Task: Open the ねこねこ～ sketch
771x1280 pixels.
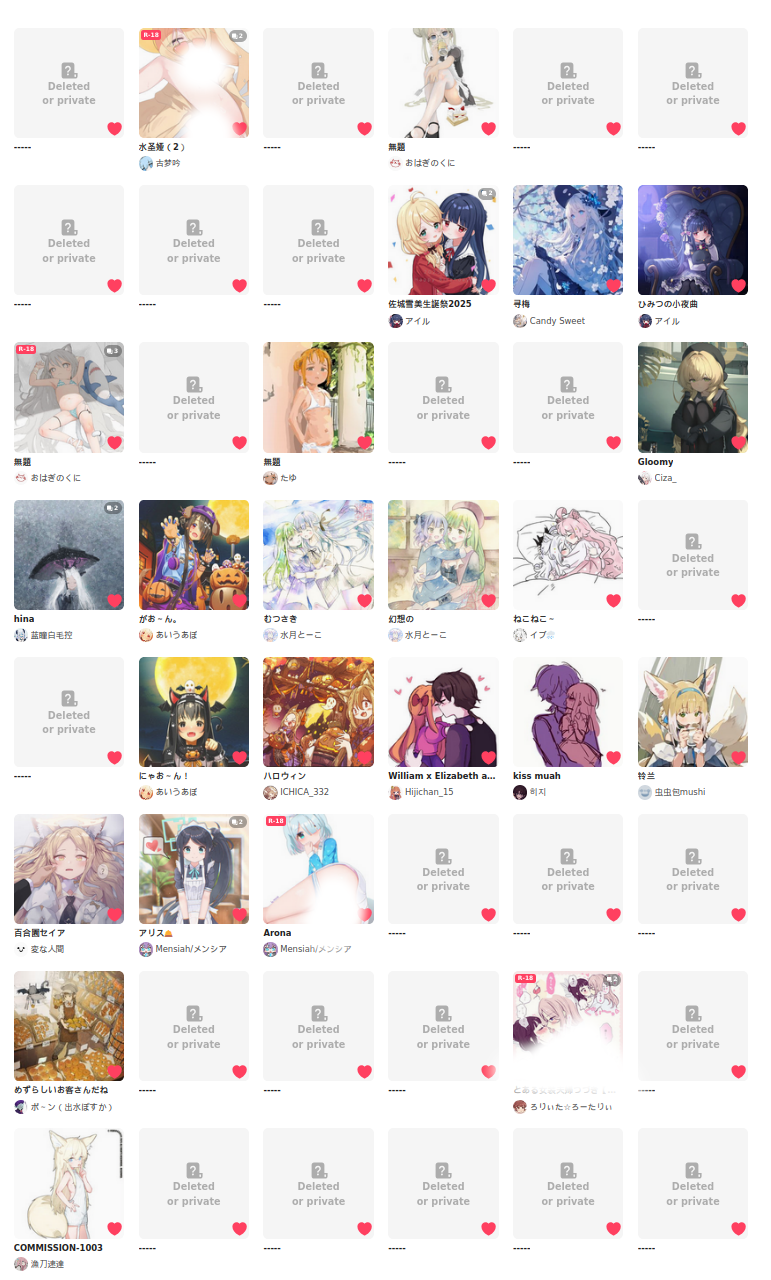Action: (567, 553)
